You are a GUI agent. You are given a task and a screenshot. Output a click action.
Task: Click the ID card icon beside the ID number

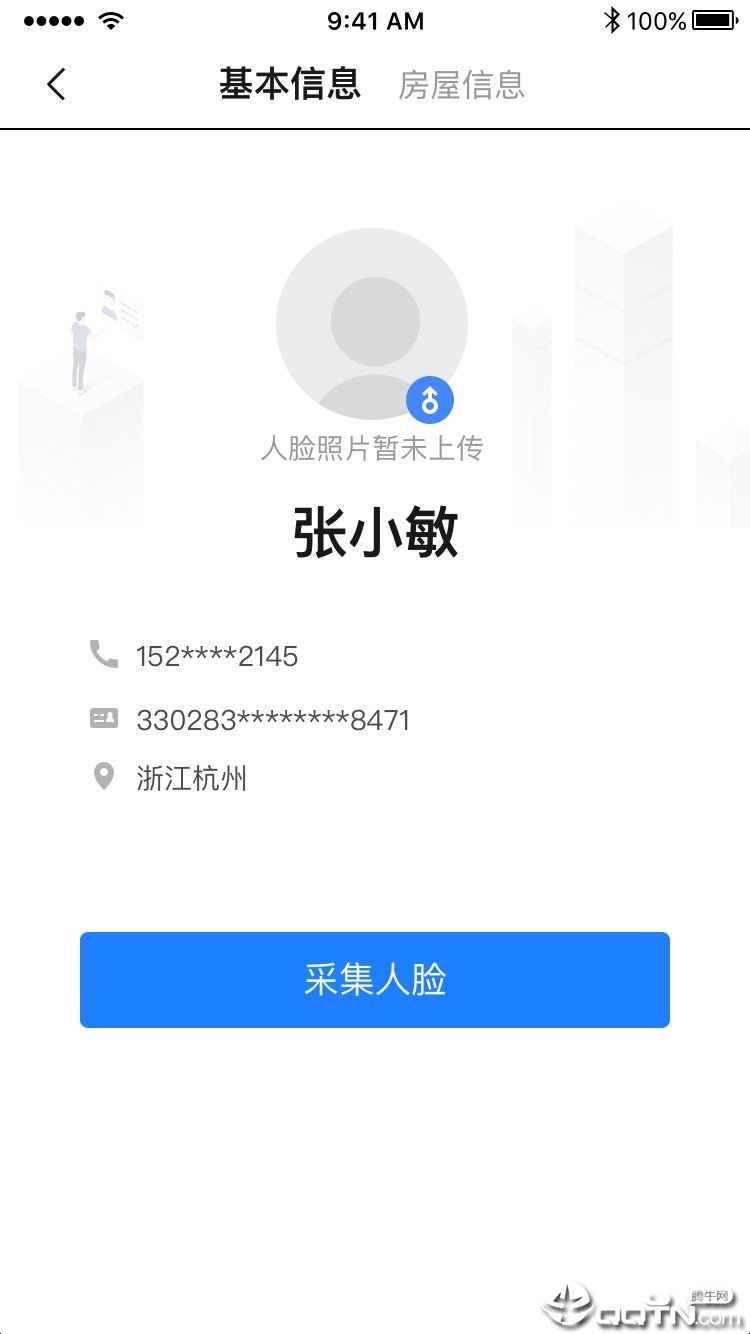coord(103,717)
